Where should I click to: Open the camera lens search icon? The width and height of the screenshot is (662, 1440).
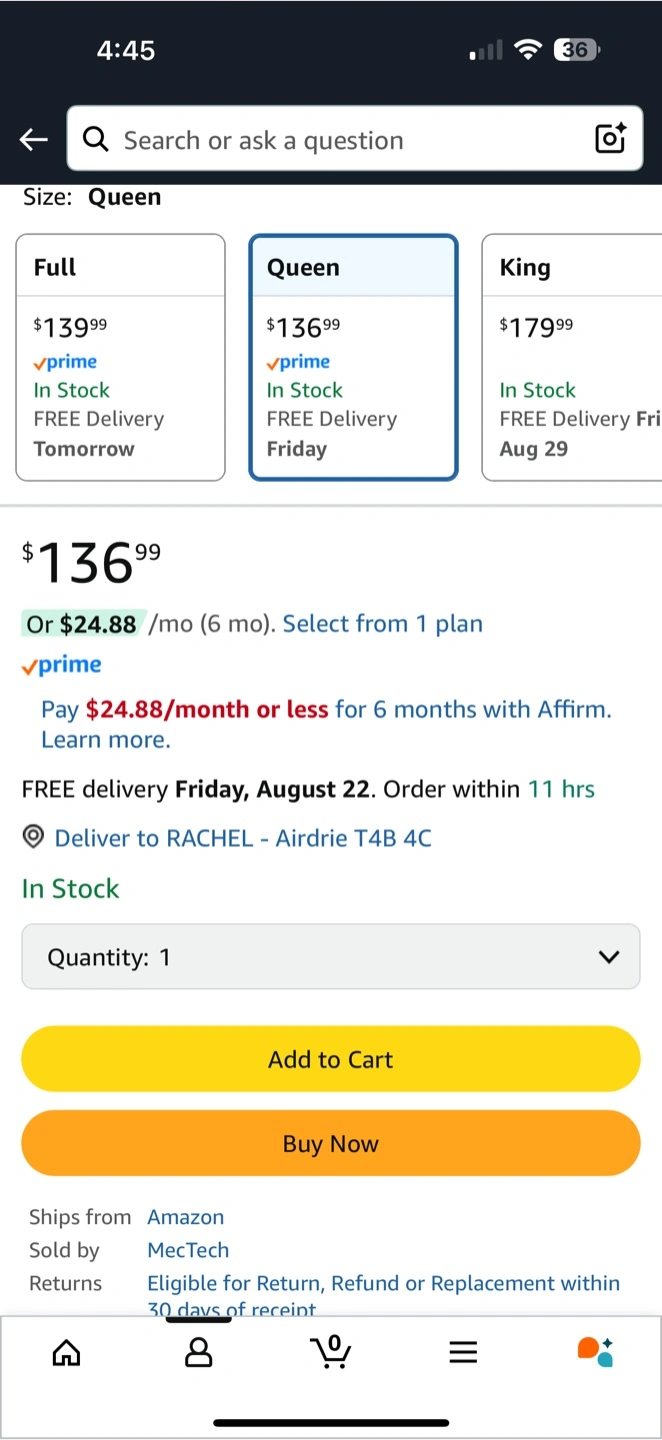pos(610,139)
